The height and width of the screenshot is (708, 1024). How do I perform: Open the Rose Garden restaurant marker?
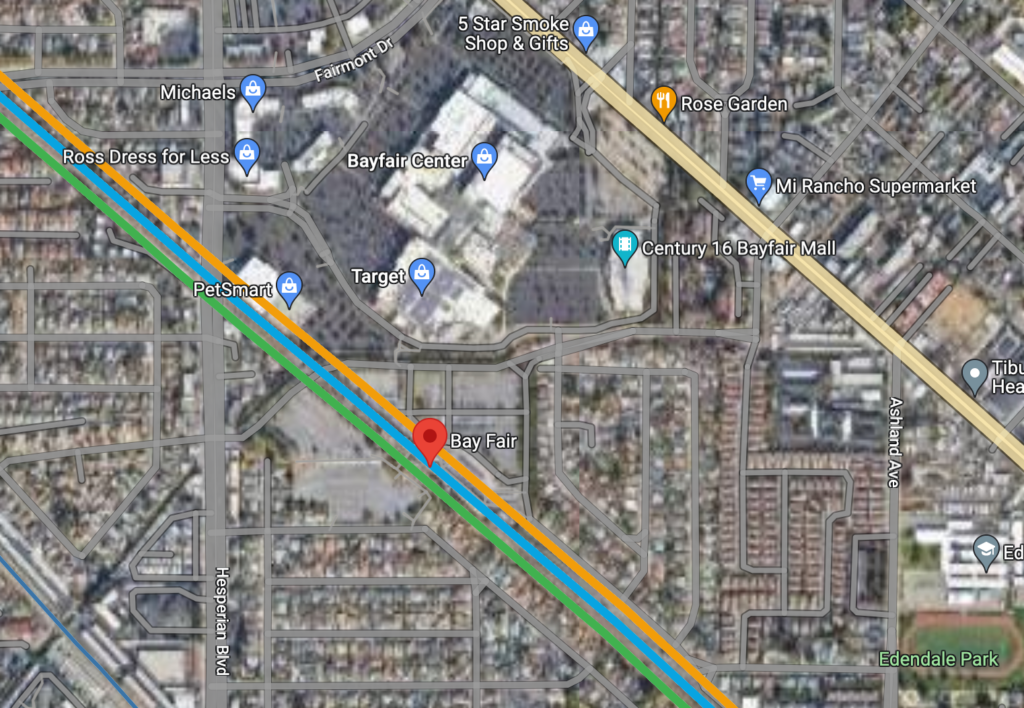point(663,100)
